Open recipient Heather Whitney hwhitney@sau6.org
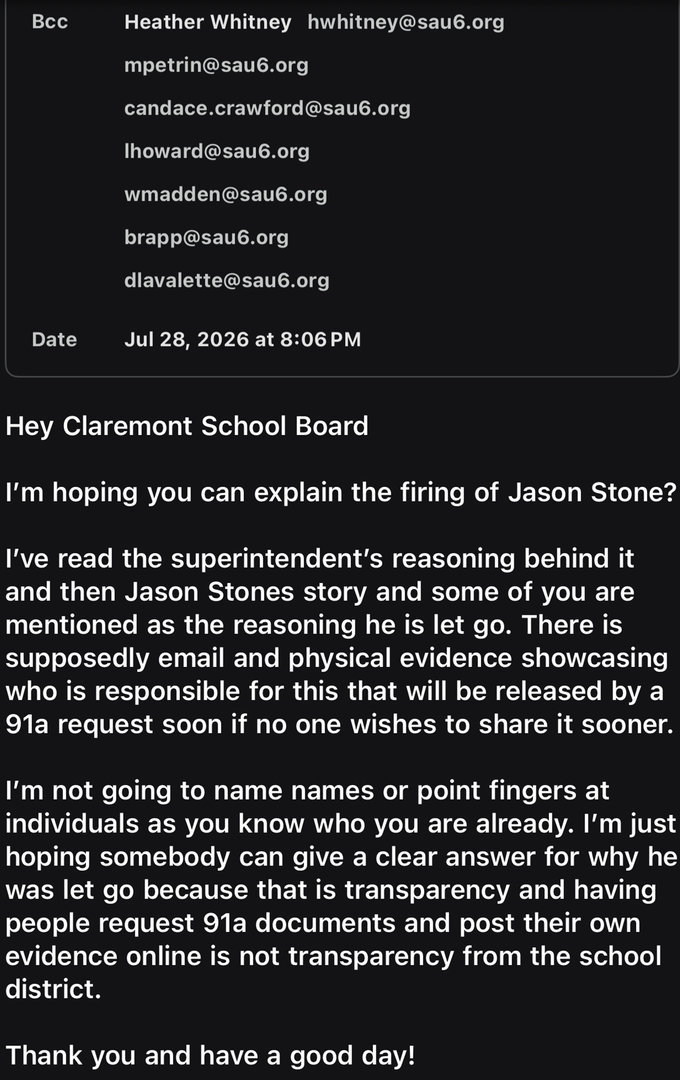The image size is (680, 1080). click(314, 22)
